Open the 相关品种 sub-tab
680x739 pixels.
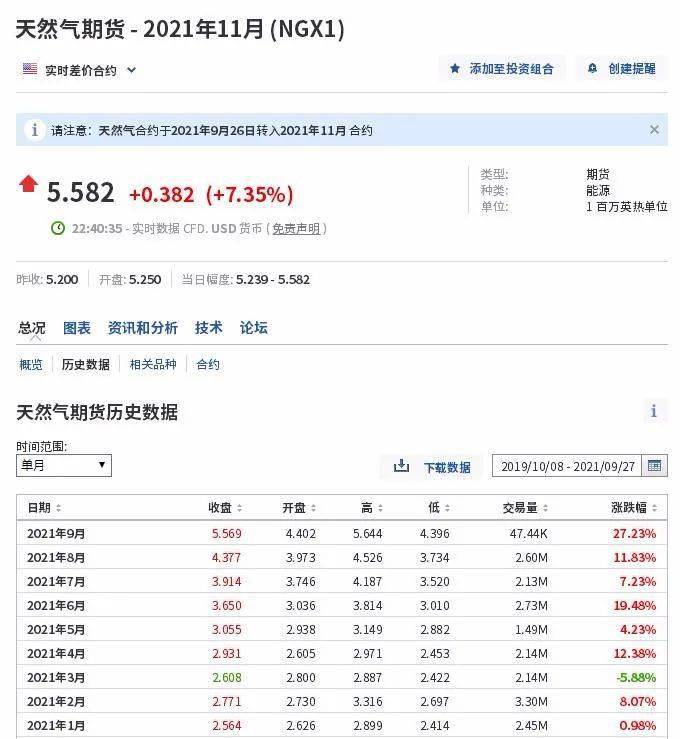[152, 365]
